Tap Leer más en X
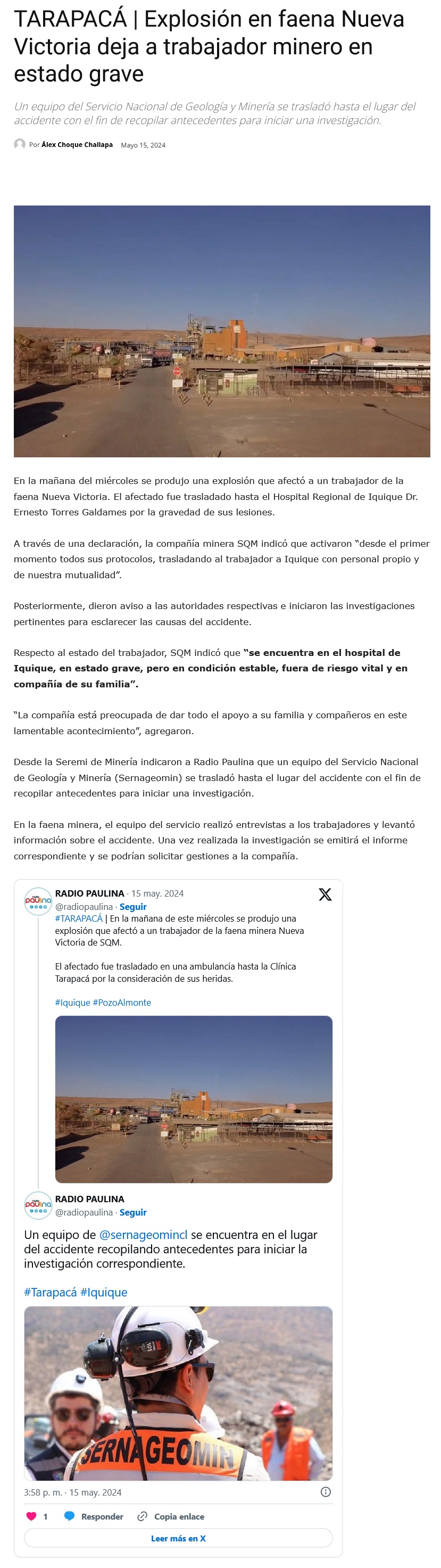Viewport: 441px width, 1568px height. click(x=178, y=1538)
